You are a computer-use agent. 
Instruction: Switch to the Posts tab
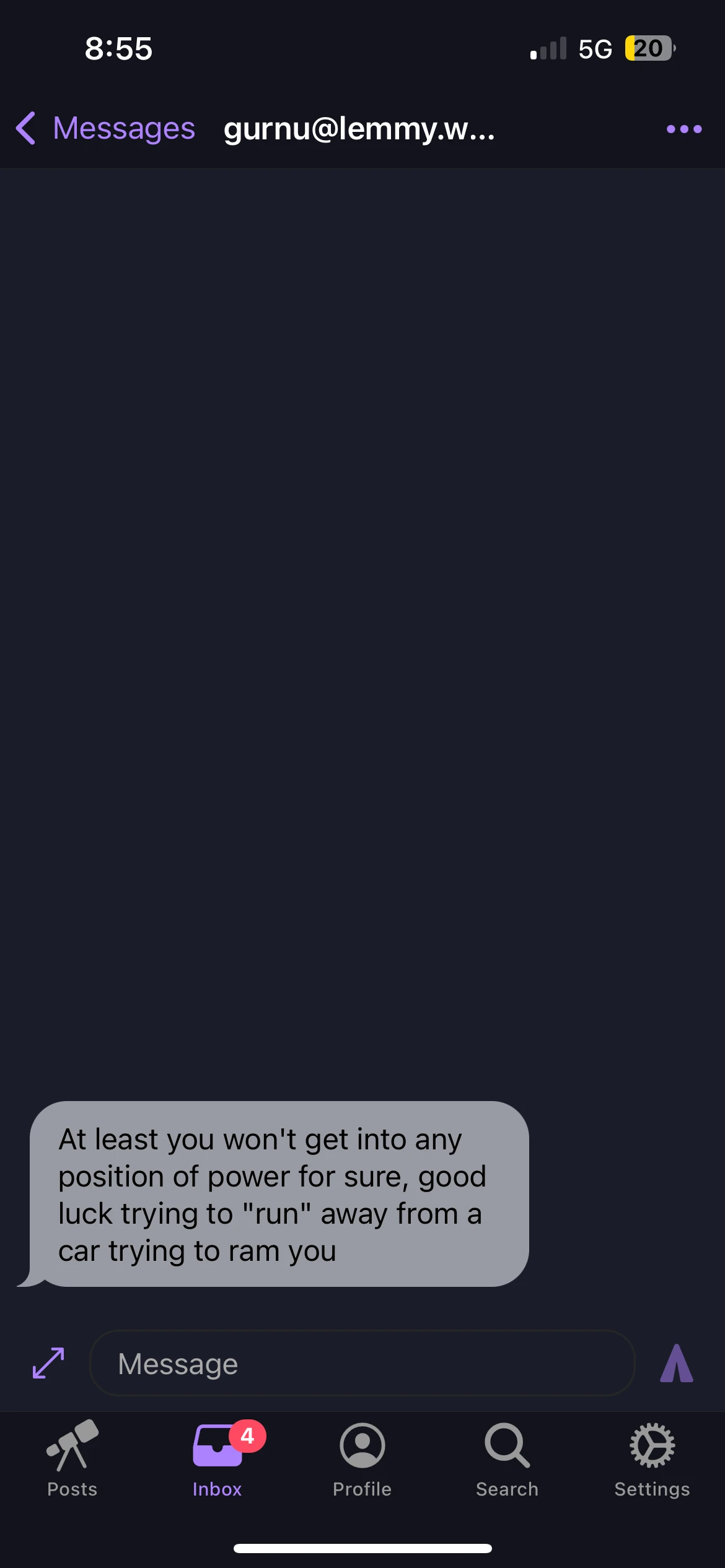(72, 1459)
